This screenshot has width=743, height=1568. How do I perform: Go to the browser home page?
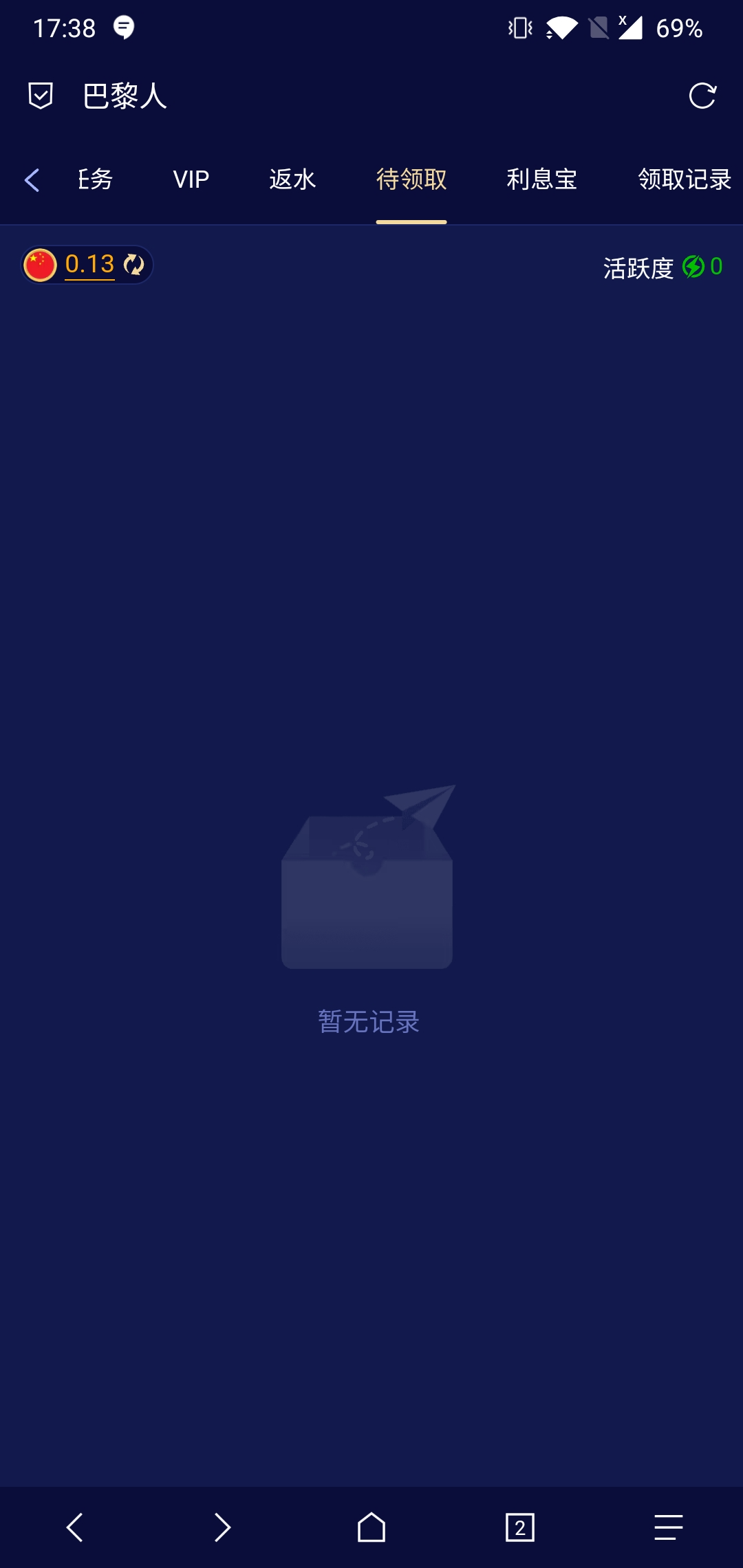pos(371,1527)
